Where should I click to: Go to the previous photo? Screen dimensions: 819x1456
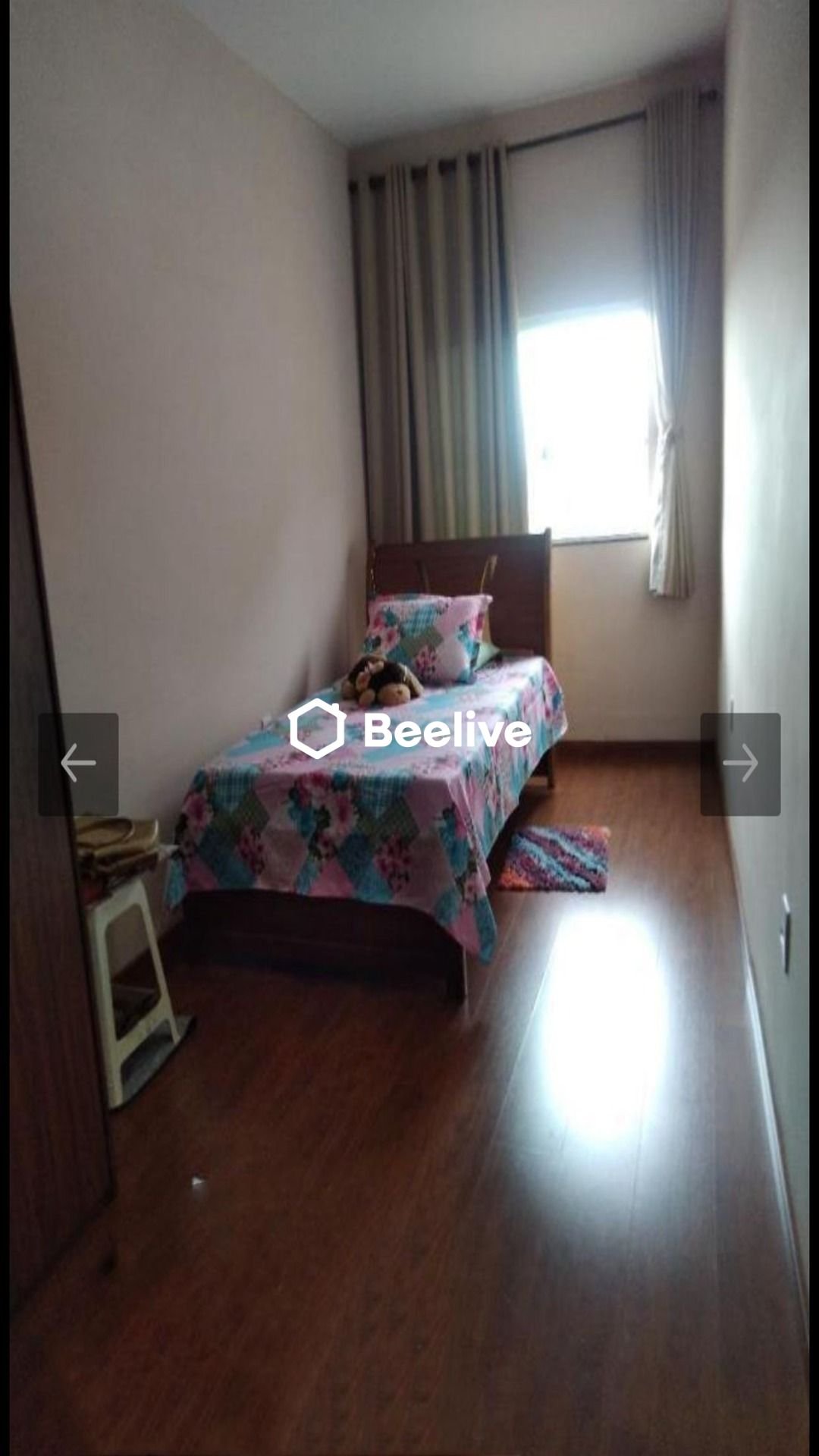[x=78, y=764]
